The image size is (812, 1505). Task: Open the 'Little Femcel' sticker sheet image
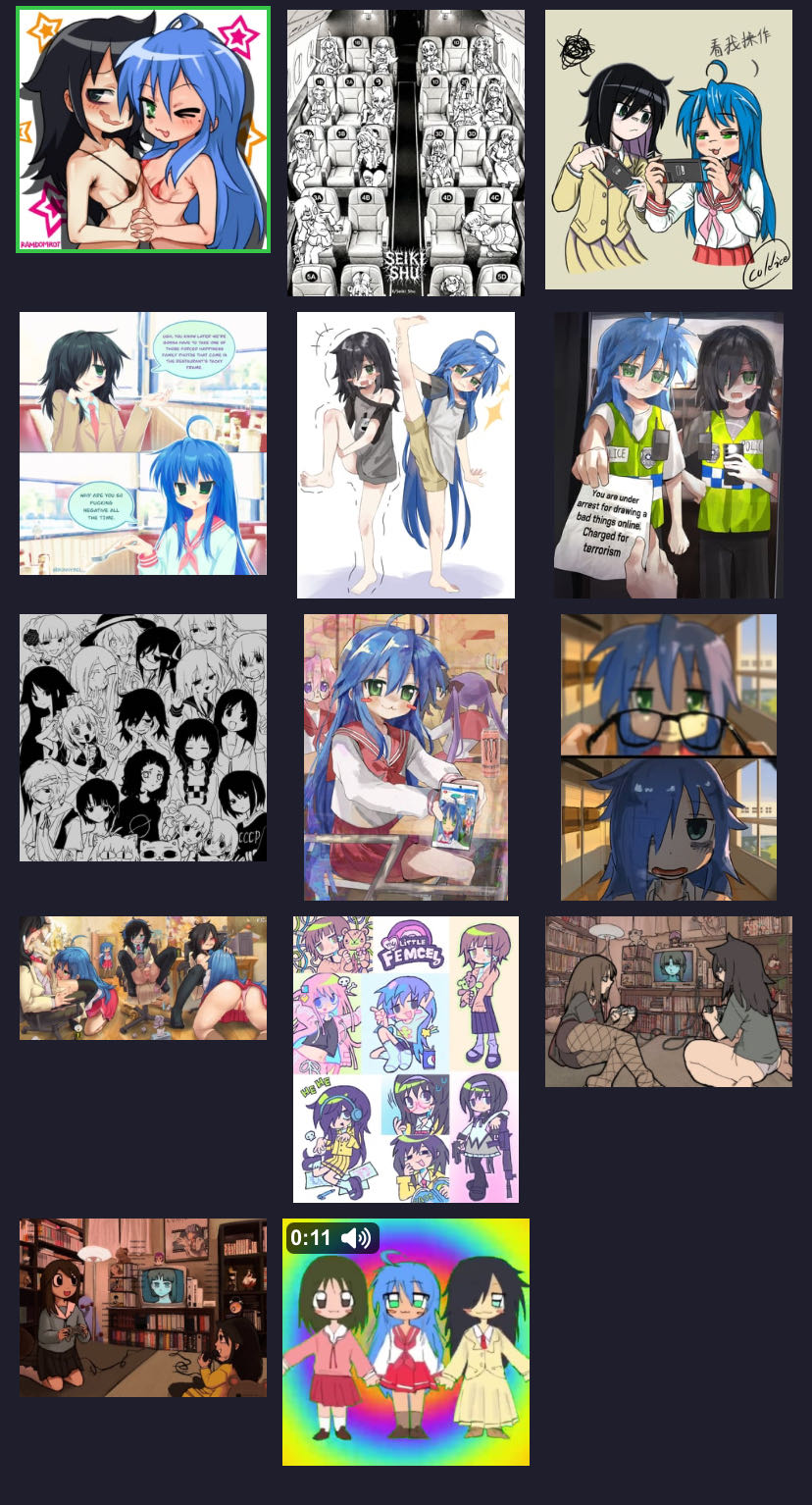click(x=406, y=1060)
